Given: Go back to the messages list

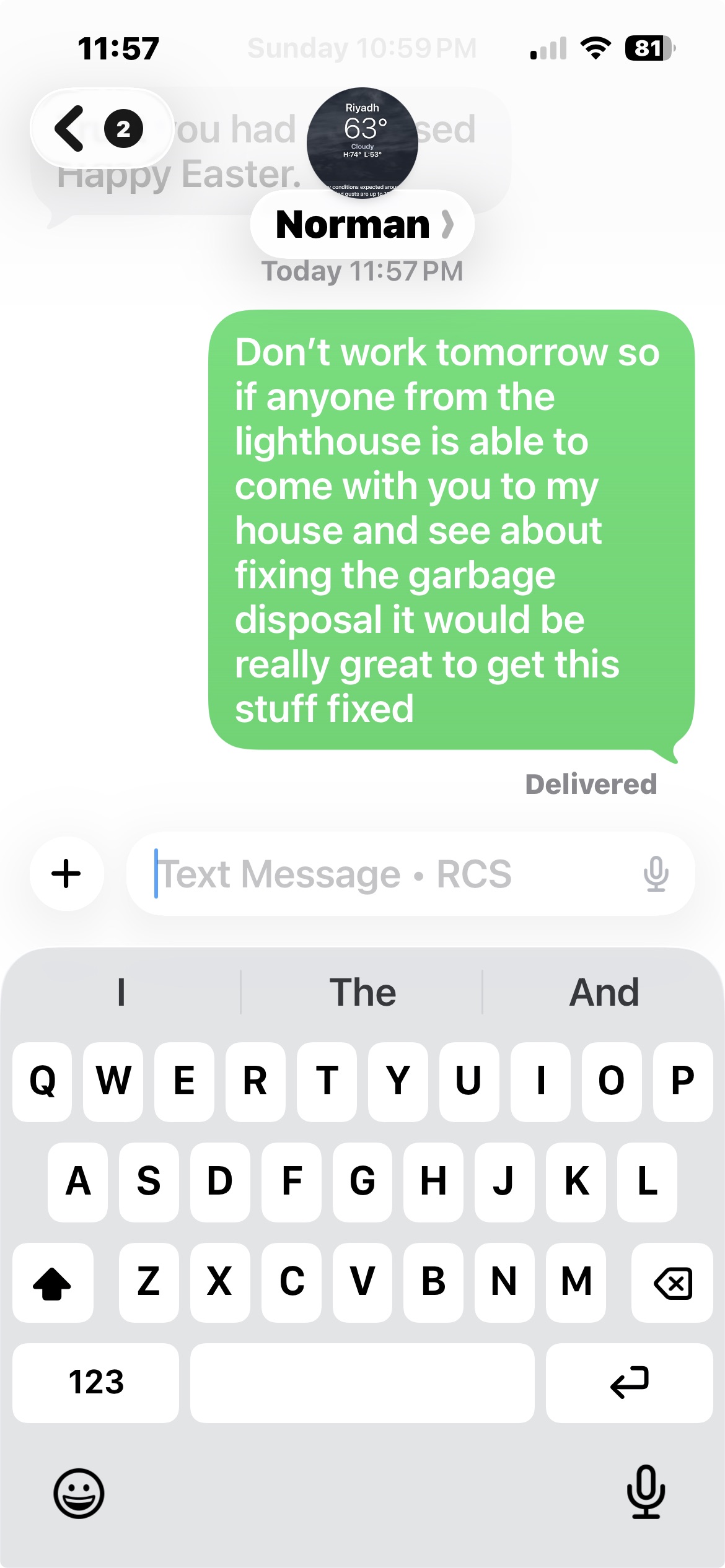Looking at the screenshot, I should click(69, 129).
